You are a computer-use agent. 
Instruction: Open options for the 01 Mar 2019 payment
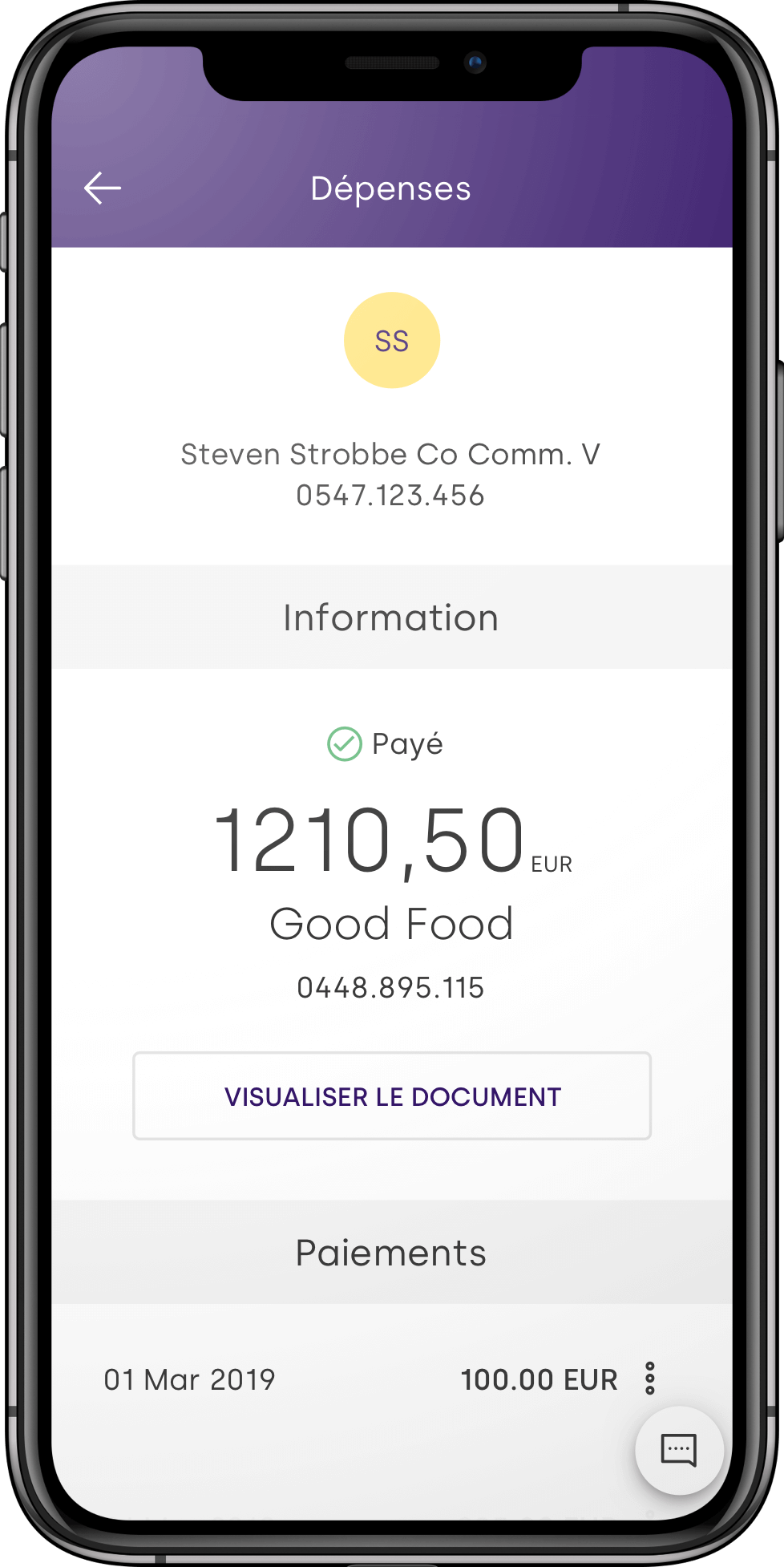point(650,1379)
